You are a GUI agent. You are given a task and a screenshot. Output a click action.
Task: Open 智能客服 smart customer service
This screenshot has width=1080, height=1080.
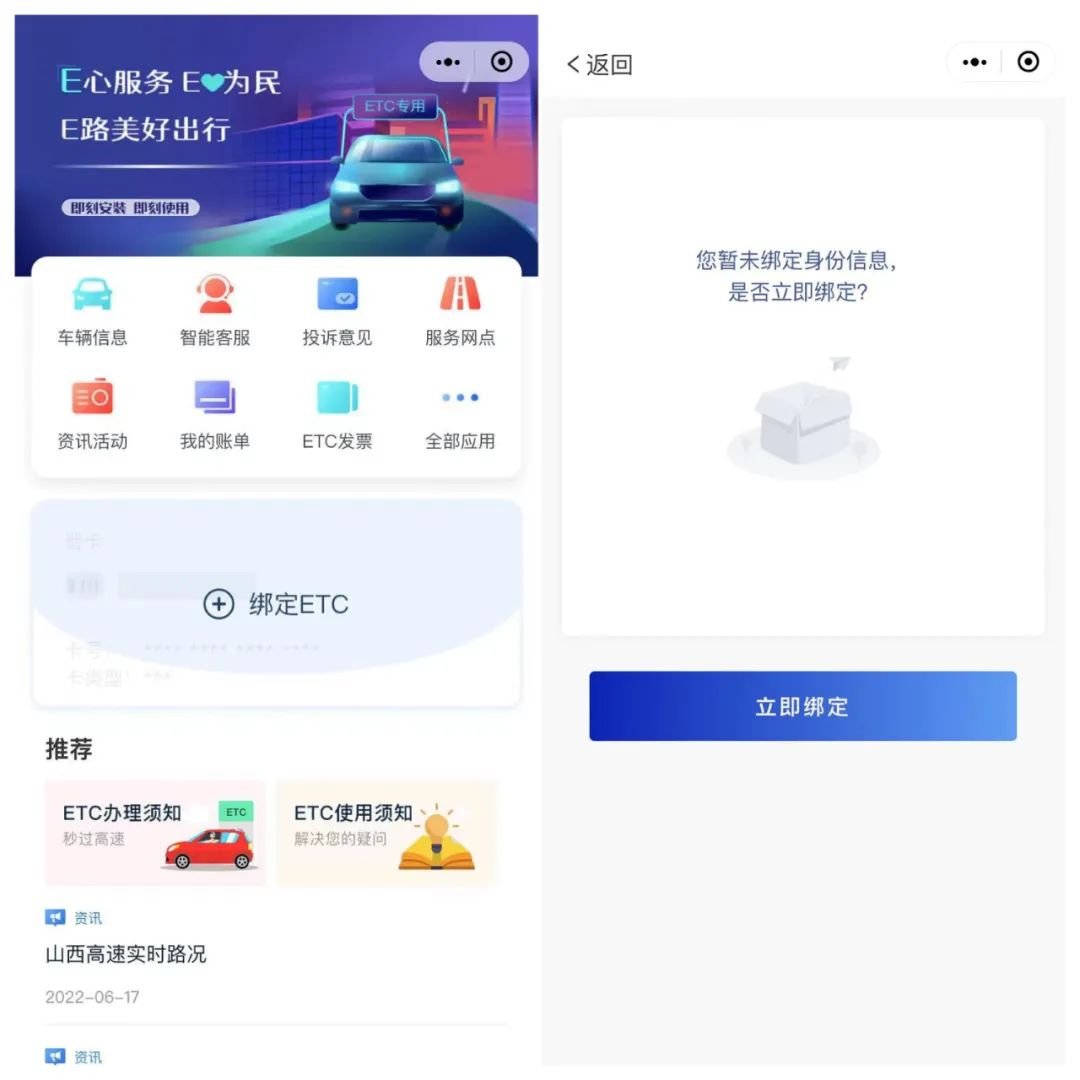[214, 310]
